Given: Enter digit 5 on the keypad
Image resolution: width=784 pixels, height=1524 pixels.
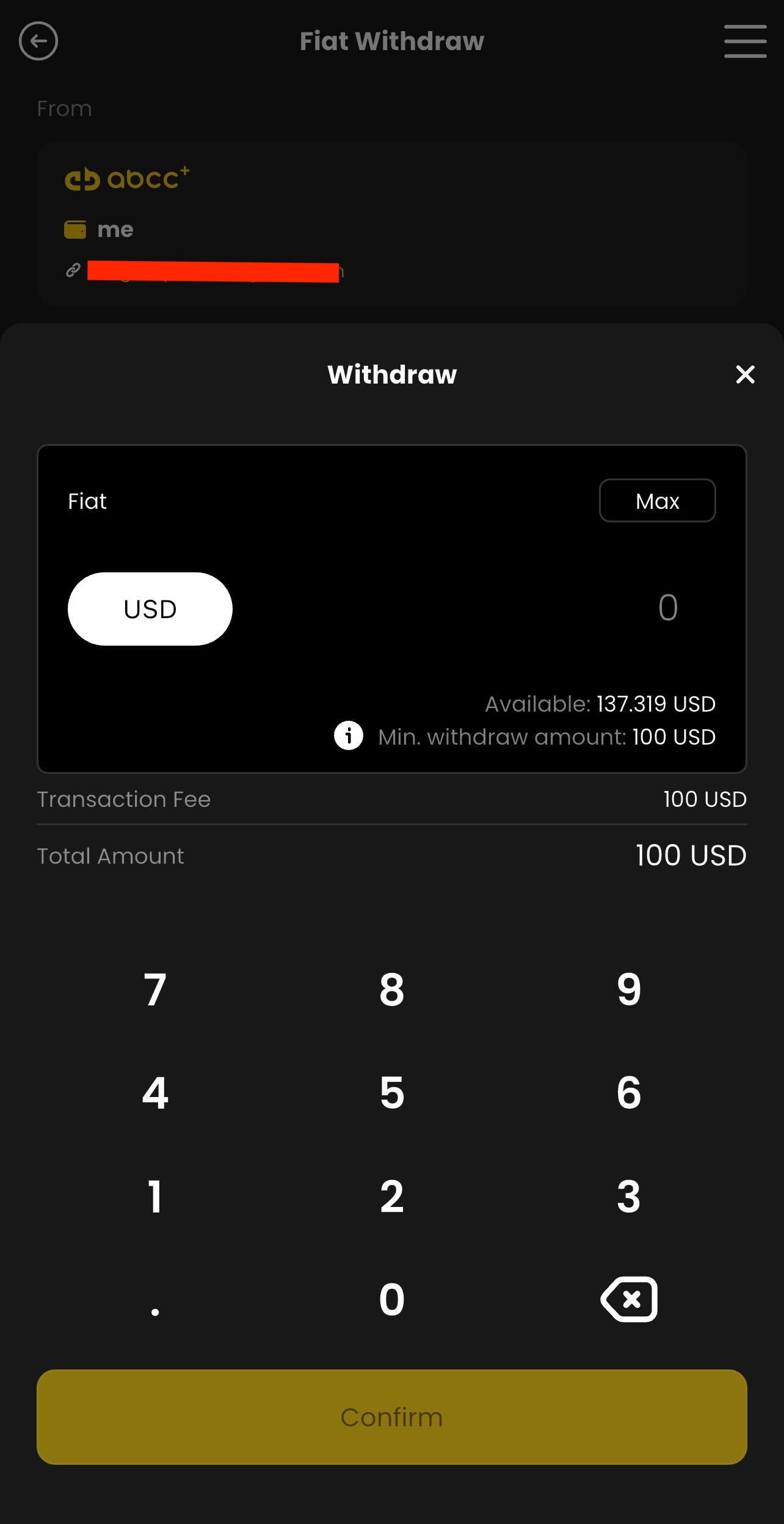Looking at the screenshot, I should pyautogui.click(x=391, y=1093).
